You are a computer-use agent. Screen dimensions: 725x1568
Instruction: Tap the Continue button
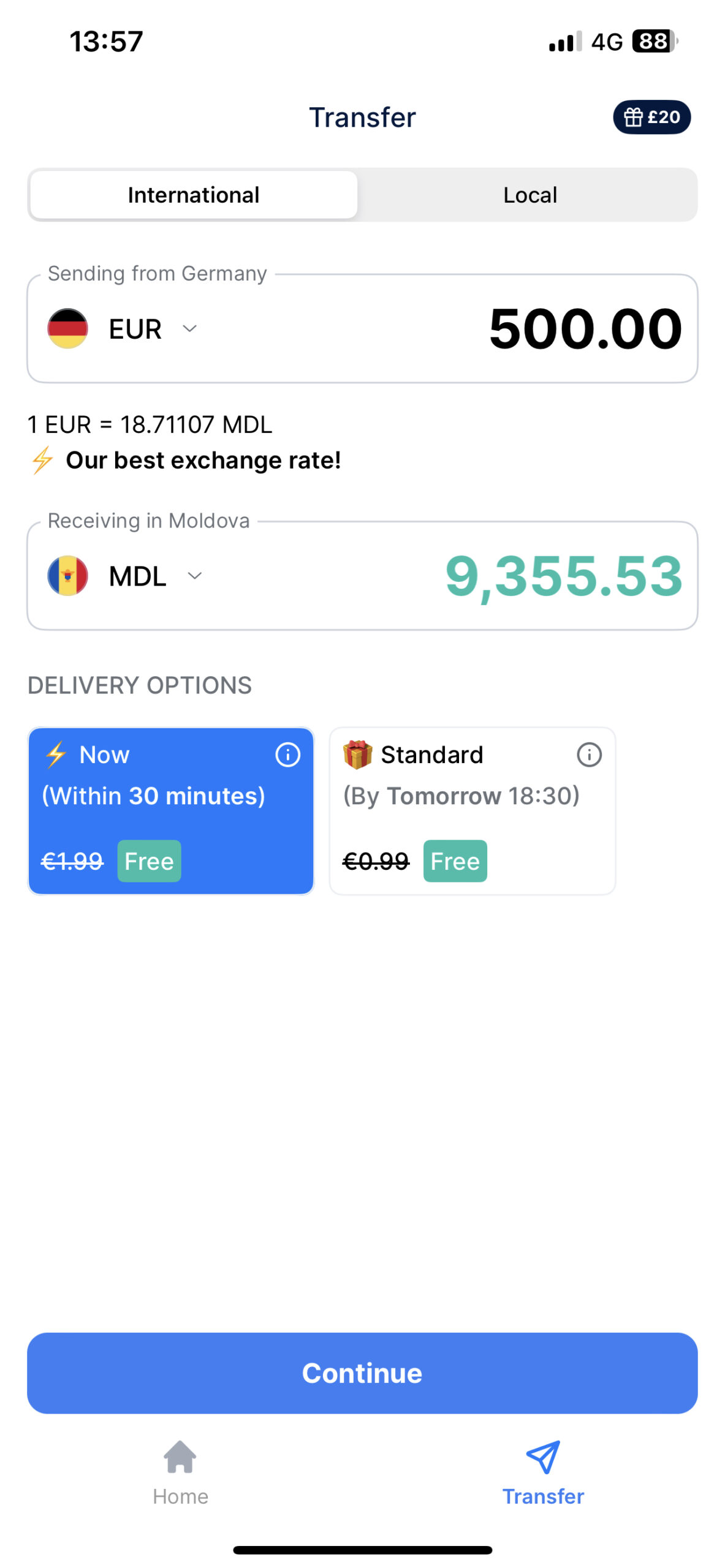pos(362,1373)
